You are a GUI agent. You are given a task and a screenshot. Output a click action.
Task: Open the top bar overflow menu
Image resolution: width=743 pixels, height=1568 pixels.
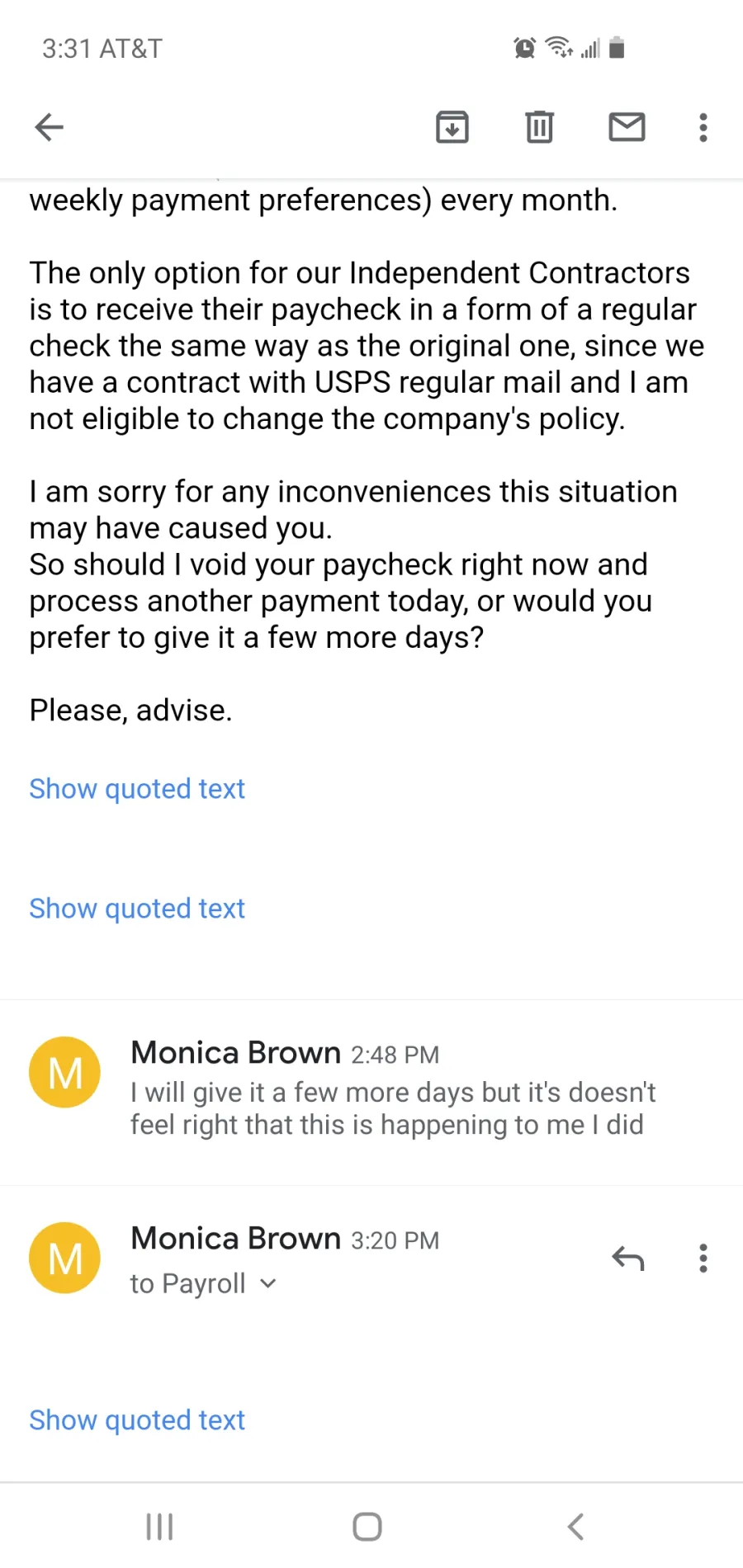[x=703, y=127]
